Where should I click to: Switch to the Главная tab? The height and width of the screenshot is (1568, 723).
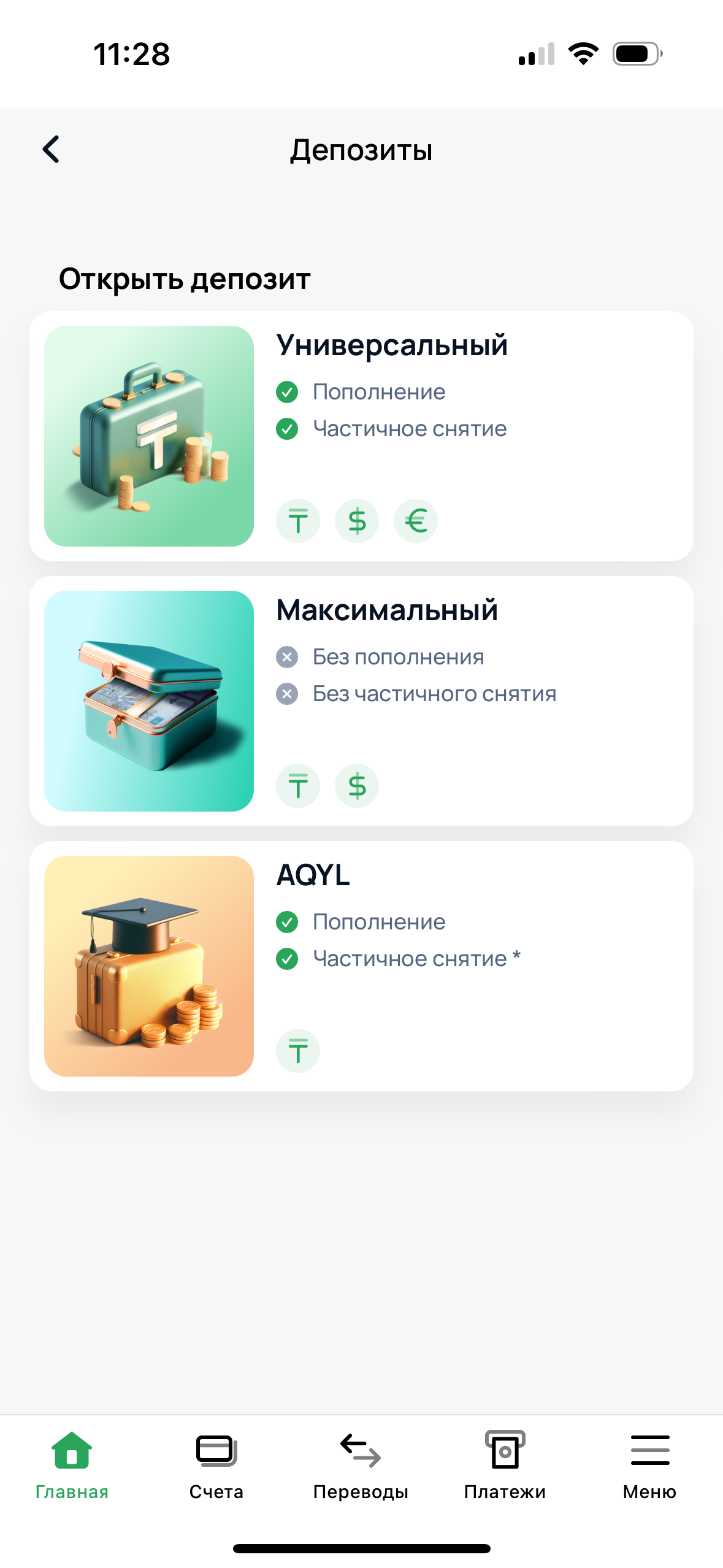tap(72, 1464)
